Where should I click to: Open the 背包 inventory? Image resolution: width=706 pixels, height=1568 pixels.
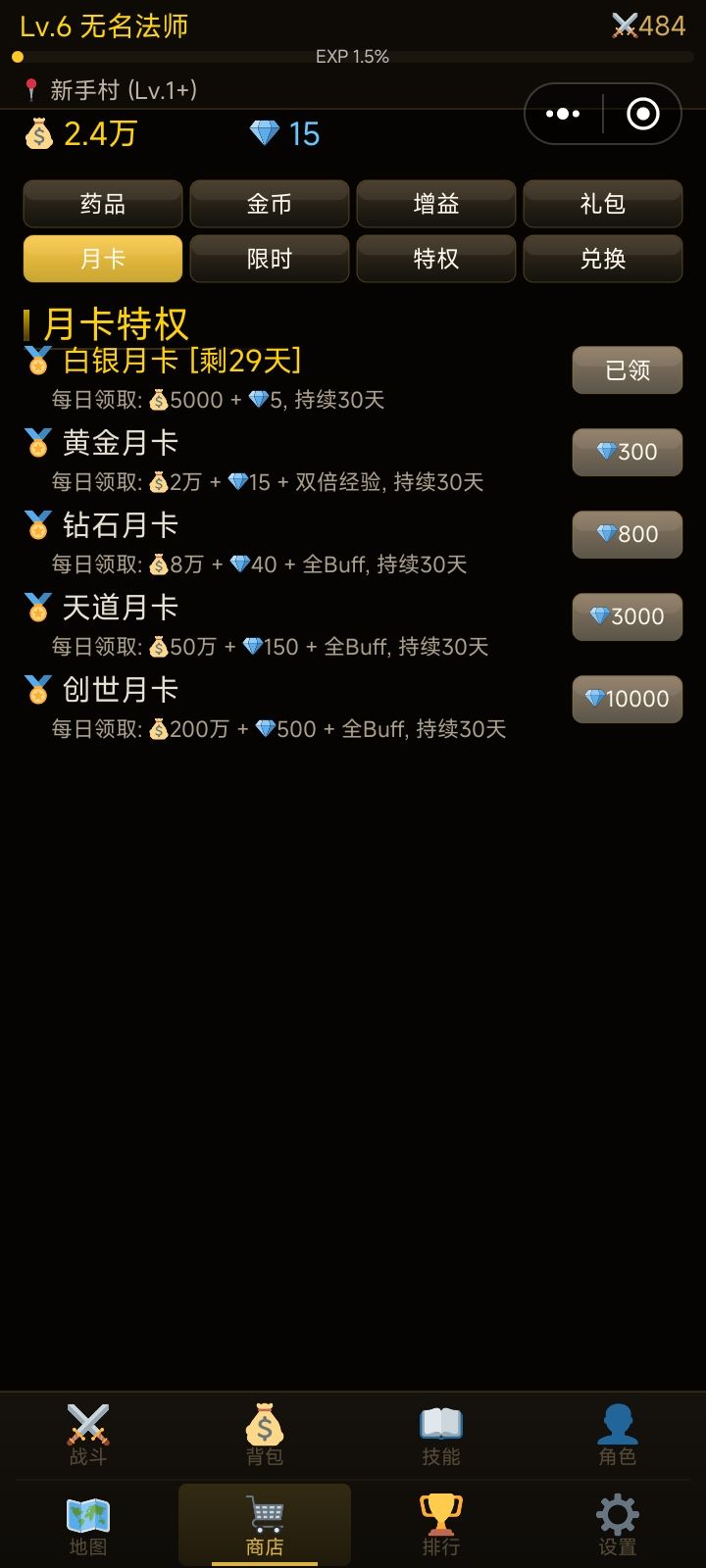(x=265, y=1435)
